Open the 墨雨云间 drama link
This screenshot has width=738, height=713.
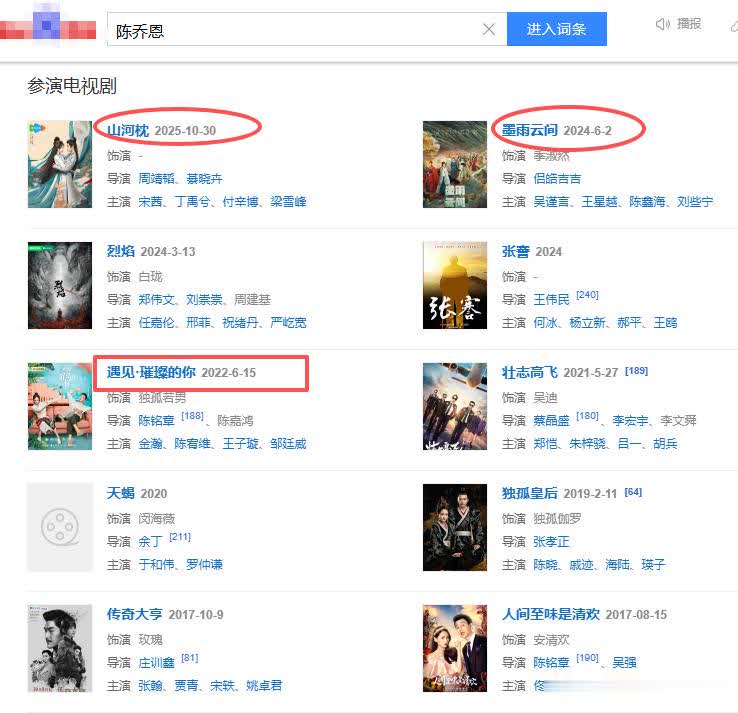529,131
